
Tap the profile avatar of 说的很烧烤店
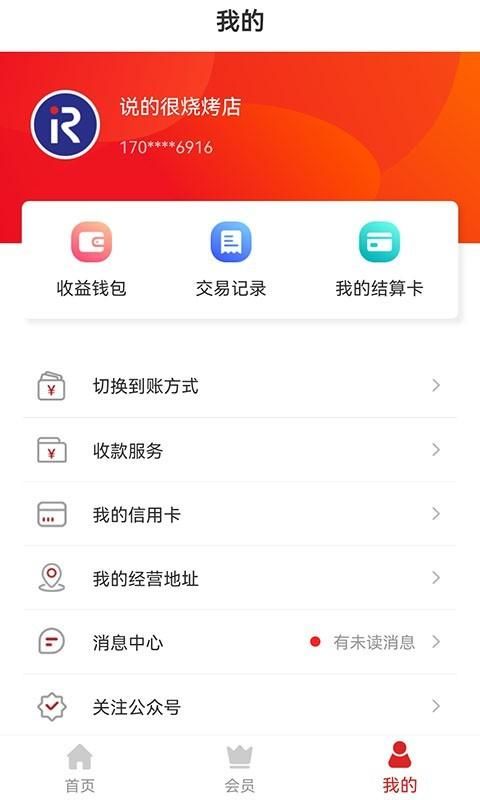pyautogui.click(x=65, y=125)
